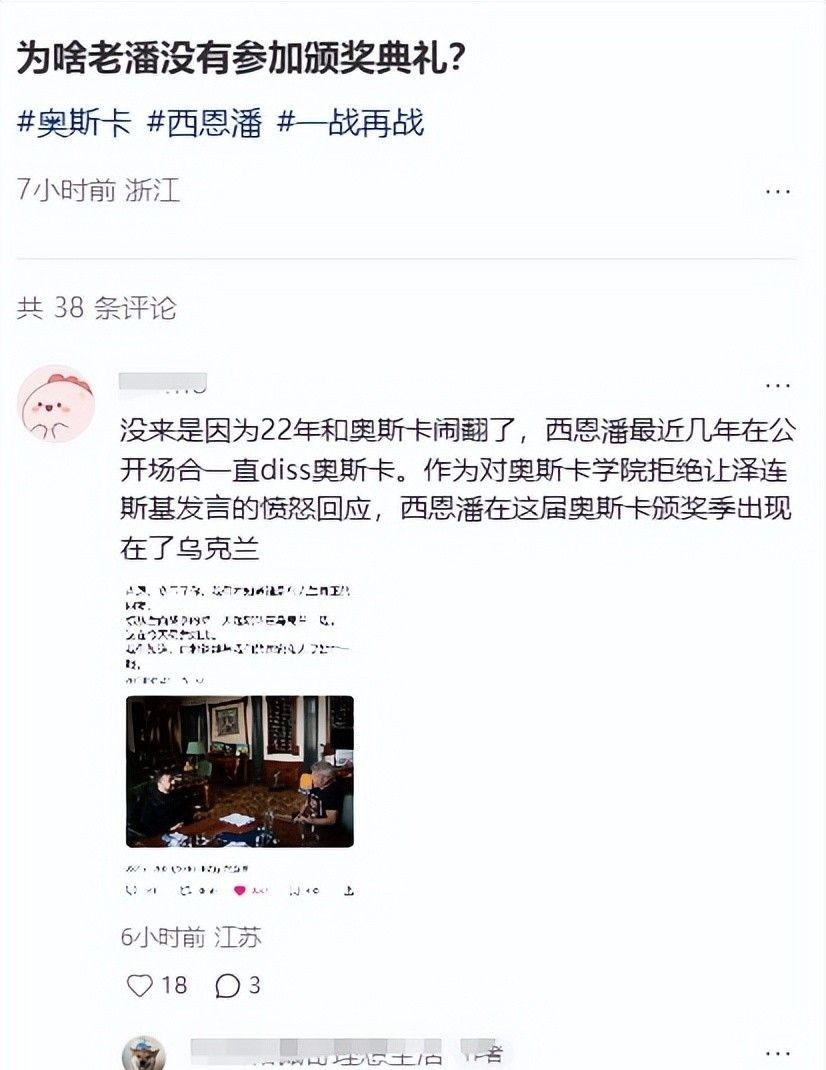This screenshot has width=826, height=1070.
Task: Open three-dot menu on first comment
Action: (778, 386)
